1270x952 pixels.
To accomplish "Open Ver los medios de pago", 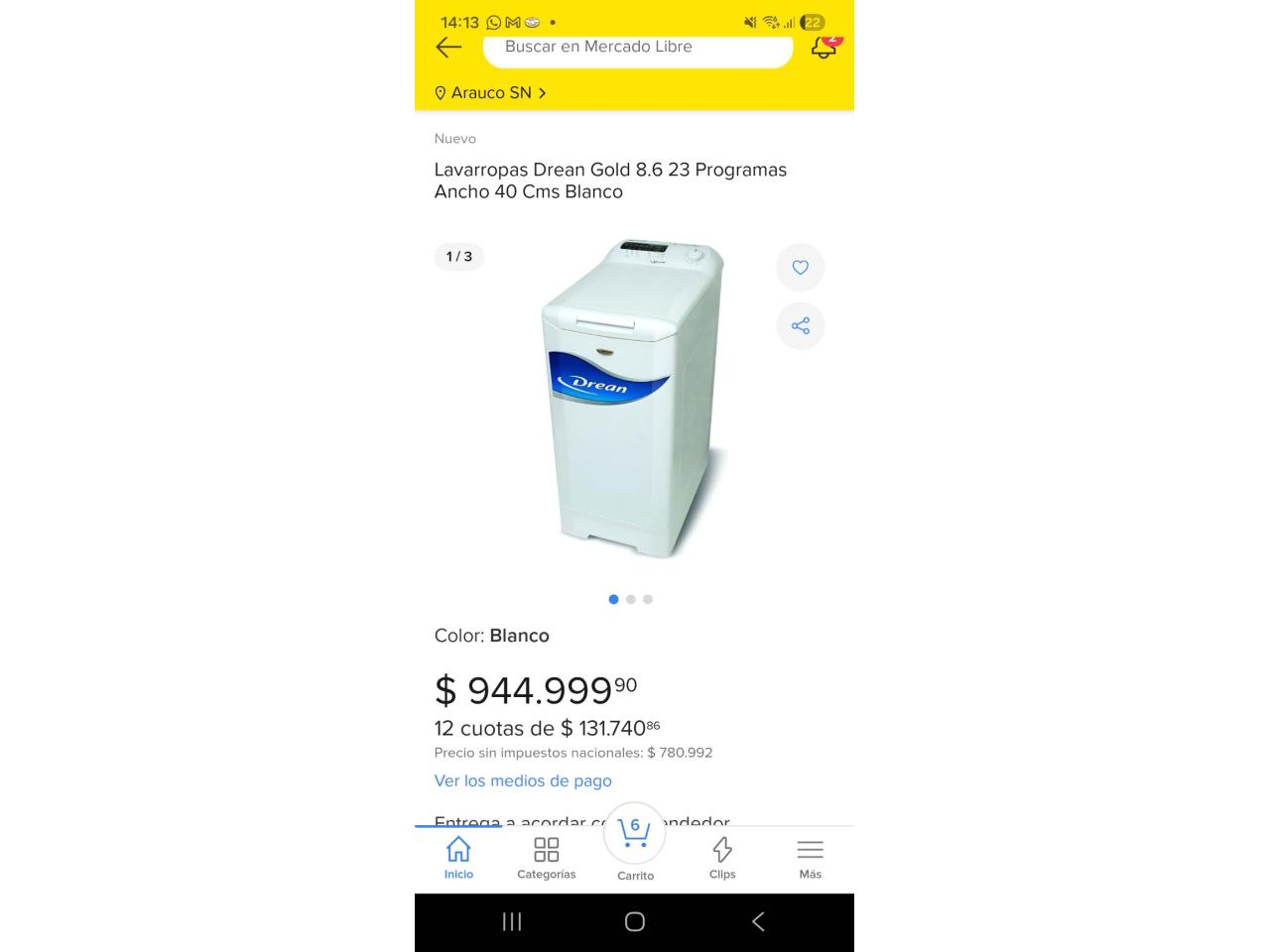I will [x=523, y=780].
